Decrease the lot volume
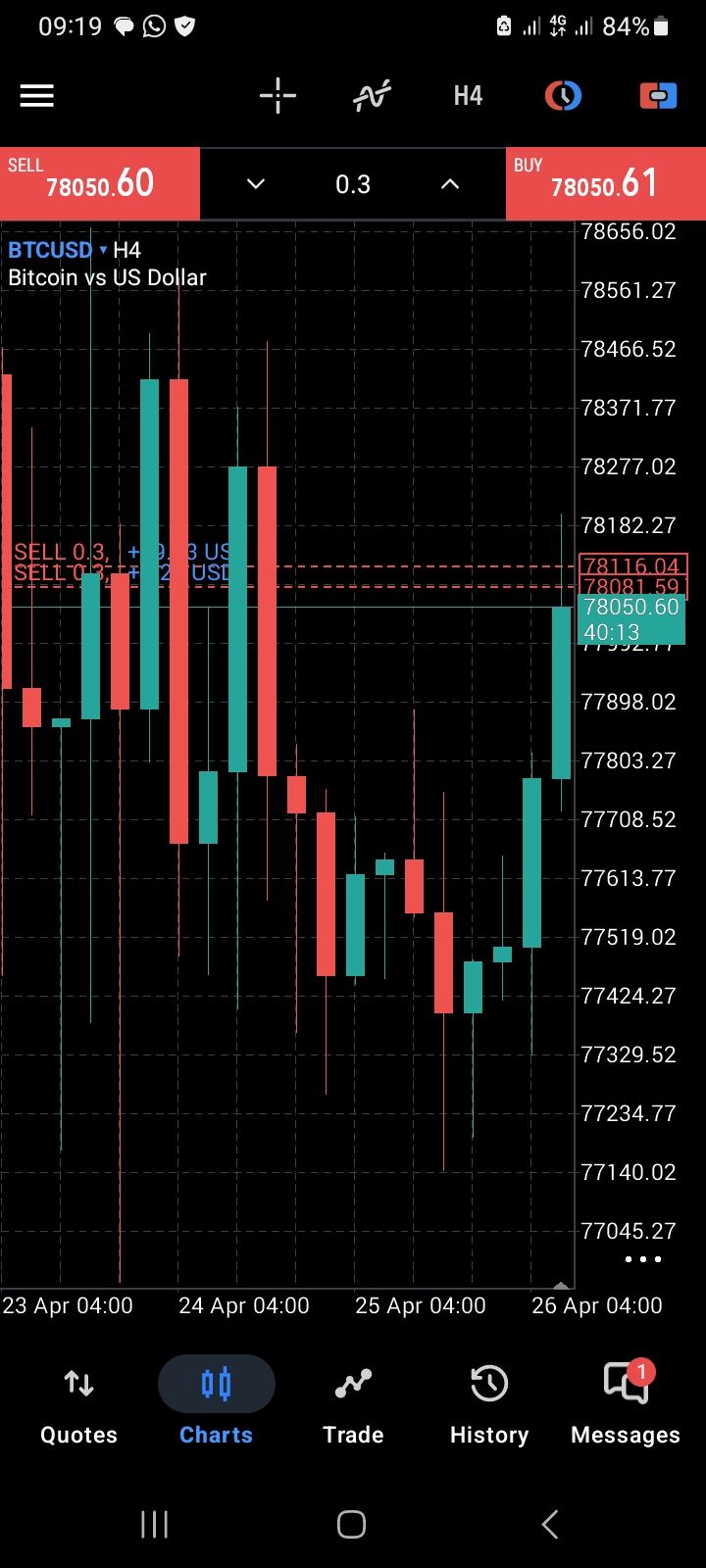The width and height of the screenshot is (706, 1568). [256, 184]
